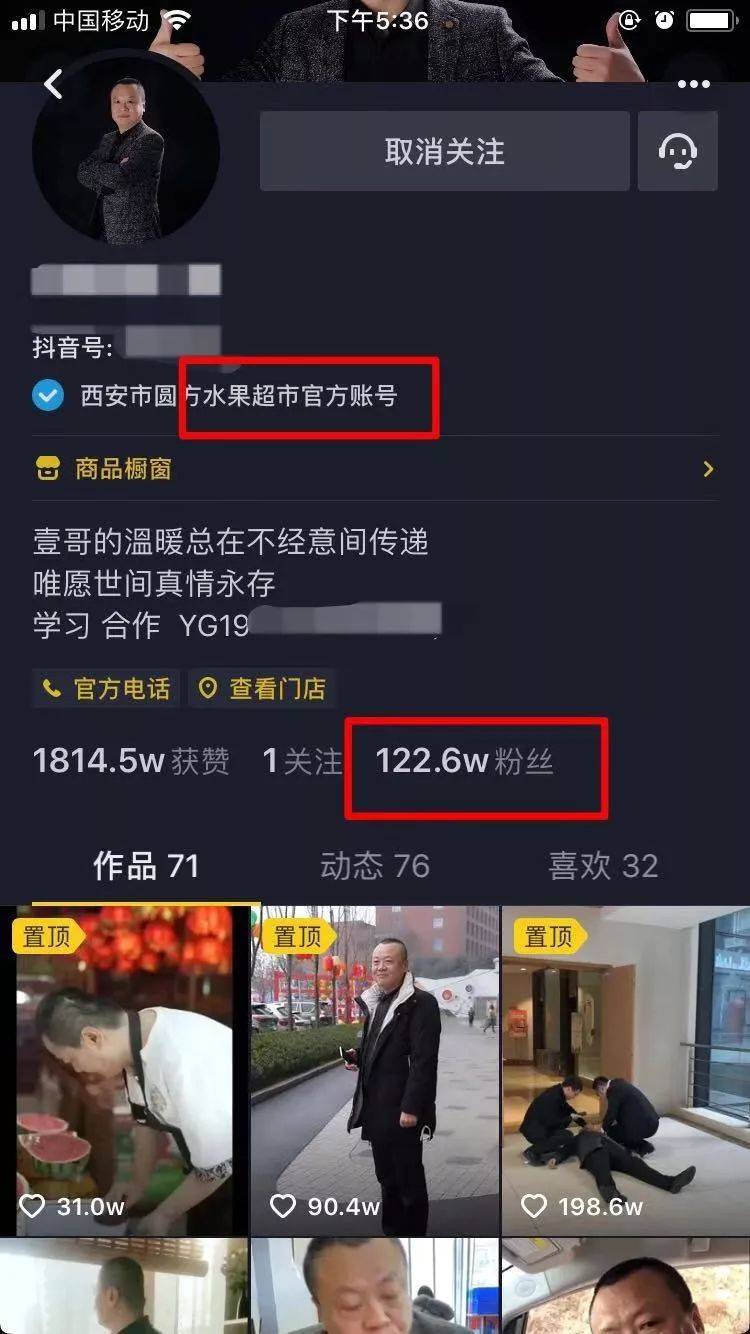Screen dimensions: 750x1334
Task: Switch to the 喜欢 32 tab
Action: (603, 866)
